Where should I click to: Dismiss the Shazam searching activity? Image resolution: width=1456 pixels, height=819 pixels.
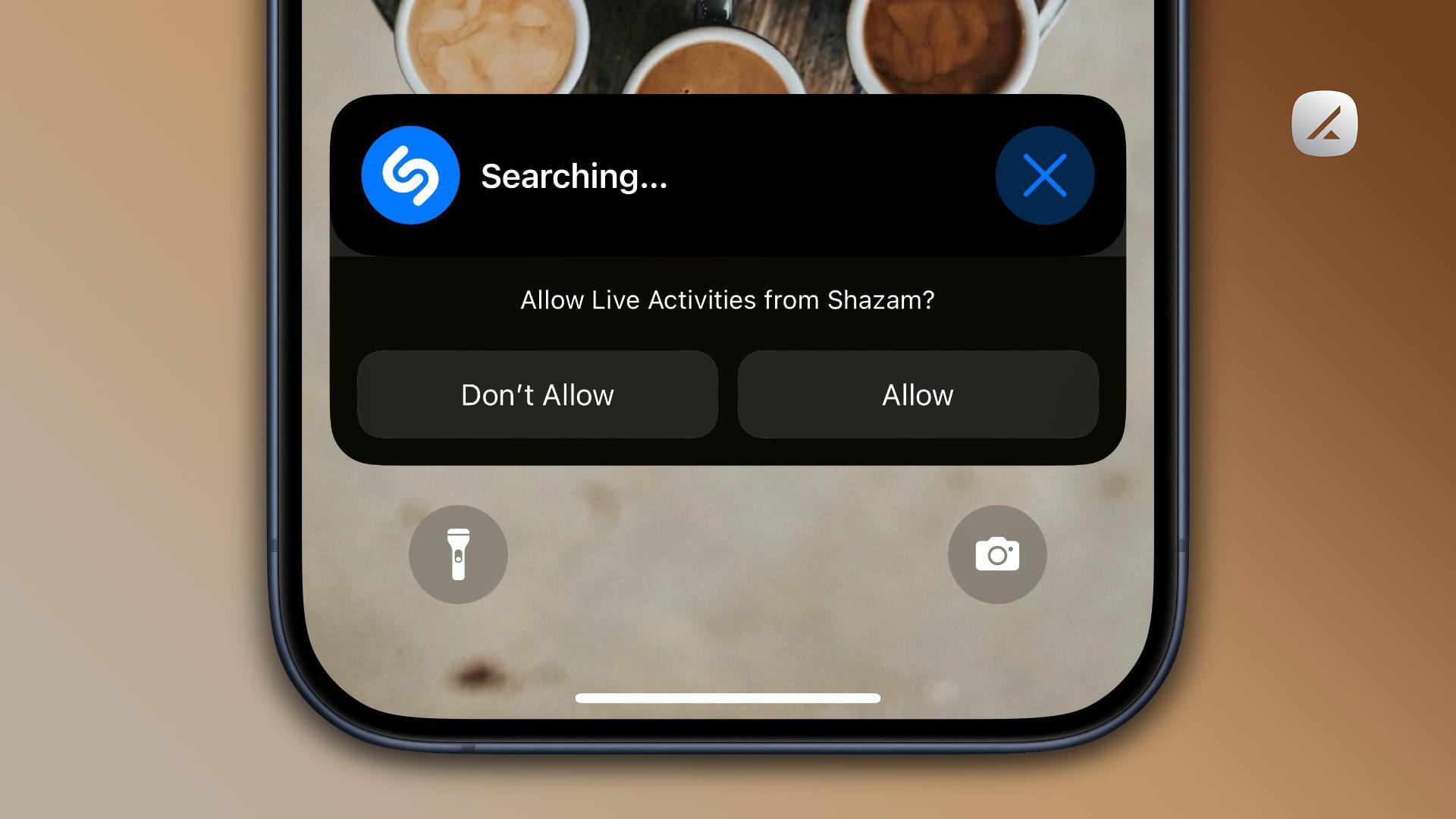pos(1044,175)
